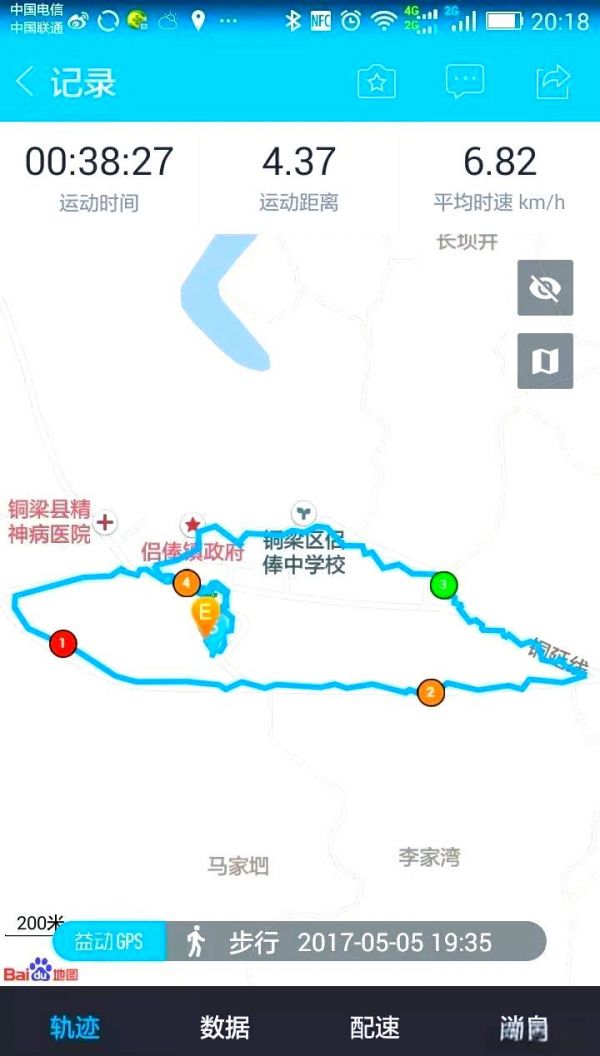600x1056 pixels.
Task: Switch the map type with the map icon
Action: coord(545,360)
